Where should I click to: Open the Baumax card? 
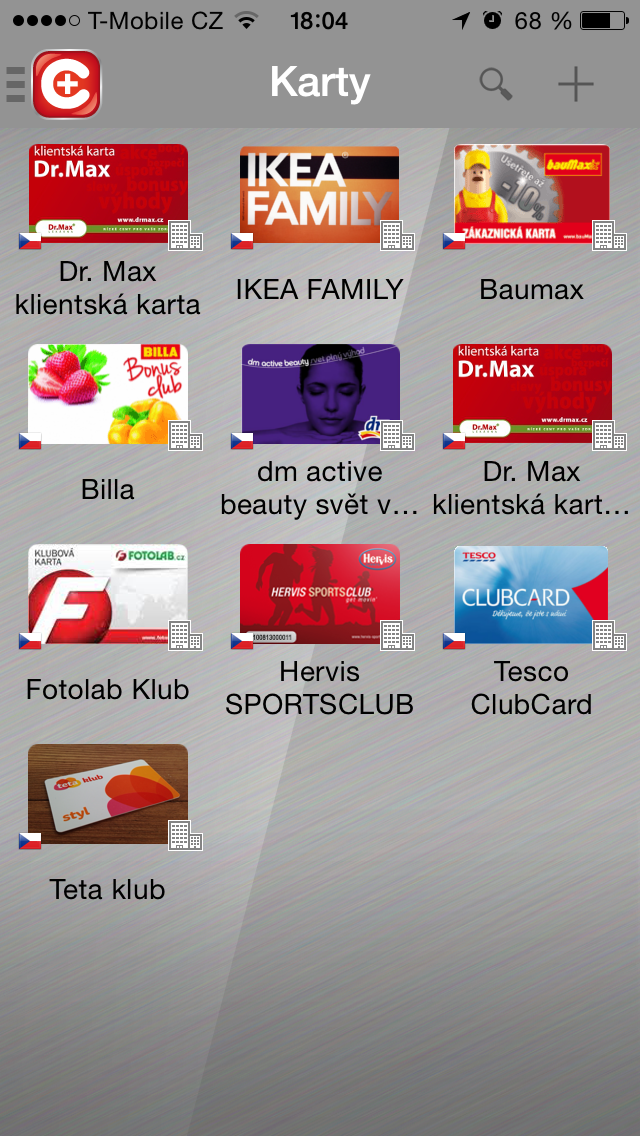[531, 195]
